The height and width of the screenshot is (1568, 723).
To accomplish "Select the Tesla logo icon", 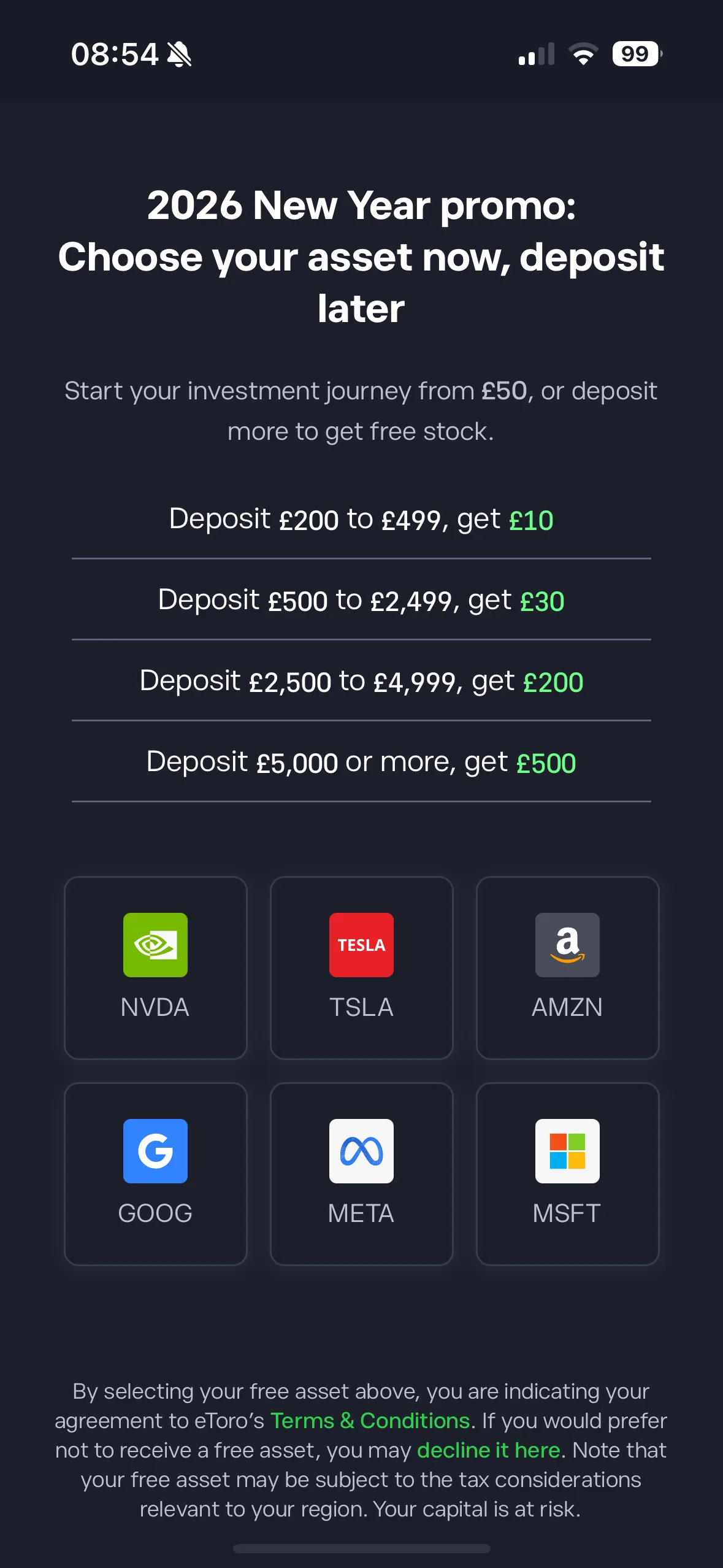I will (x=361, y=944).
